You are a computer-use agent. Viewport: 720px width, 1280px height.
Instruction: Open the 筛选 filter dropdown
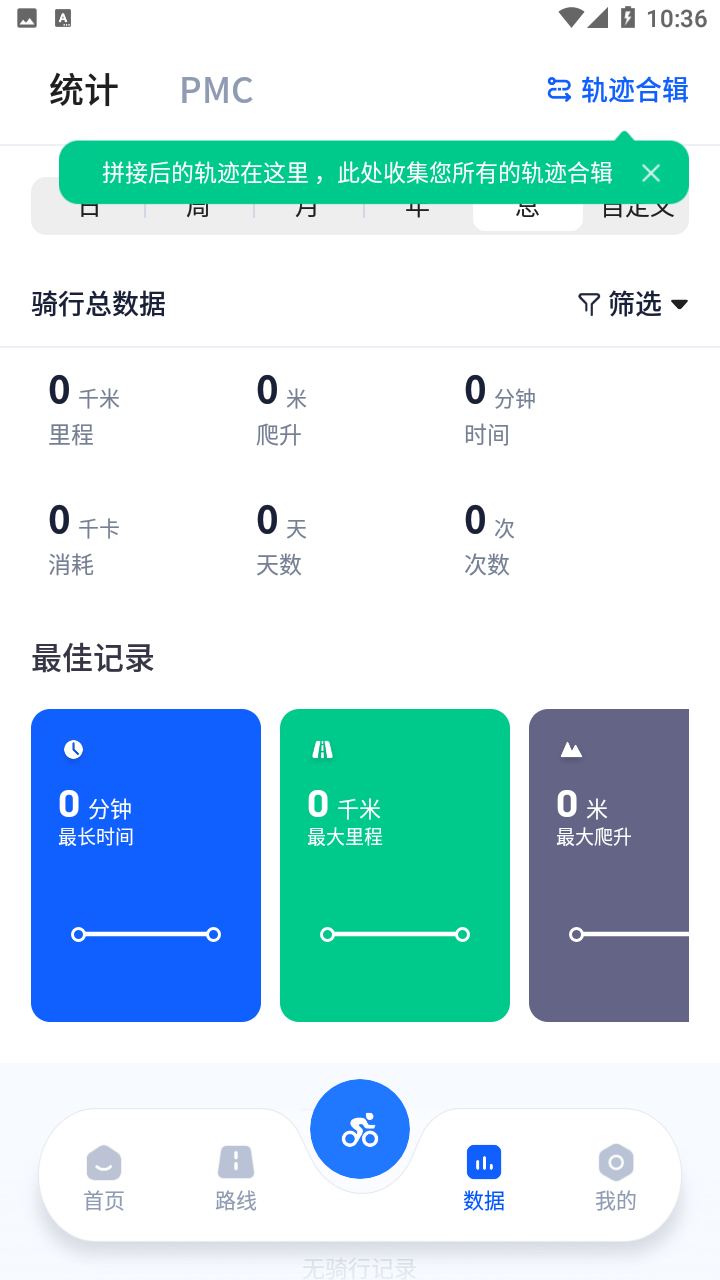click(x=634, y=304)
